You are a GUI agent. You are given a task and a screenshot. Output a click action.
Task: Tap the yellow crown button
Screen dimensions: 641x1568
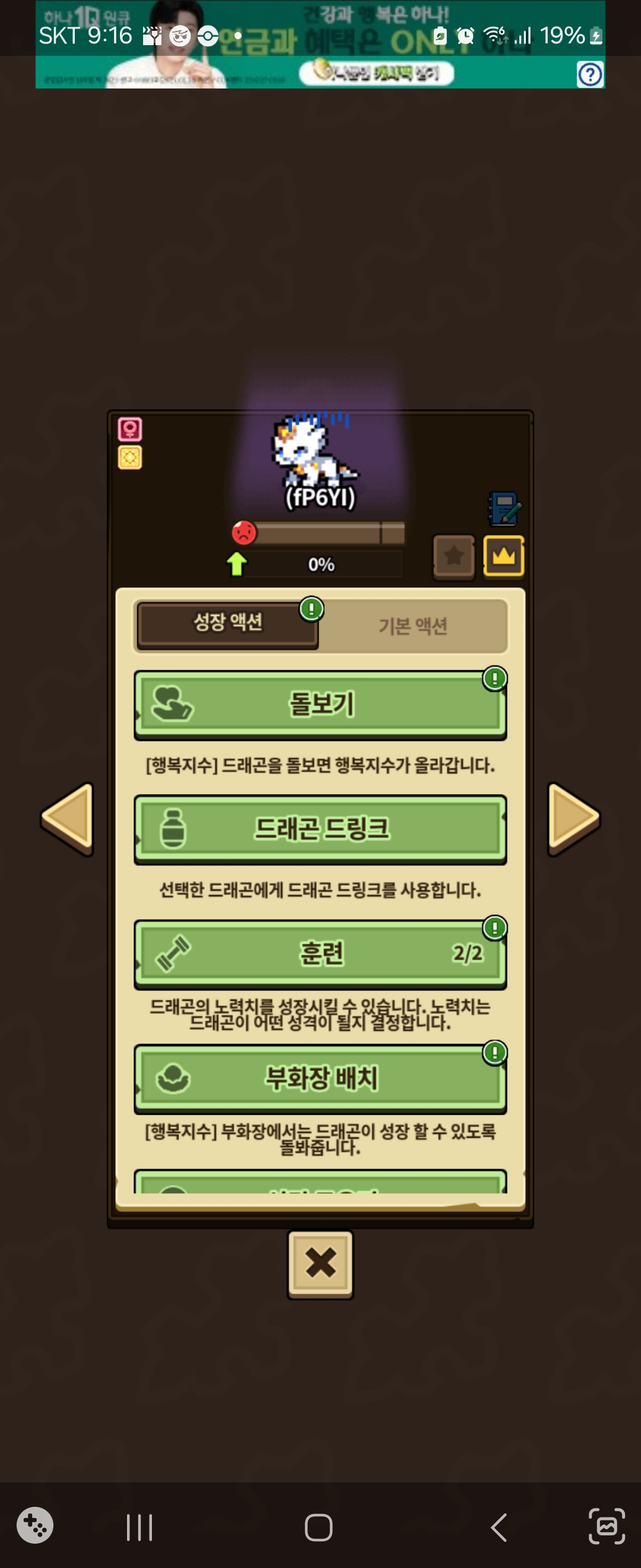pyautogui.click(x=503, y=556)
